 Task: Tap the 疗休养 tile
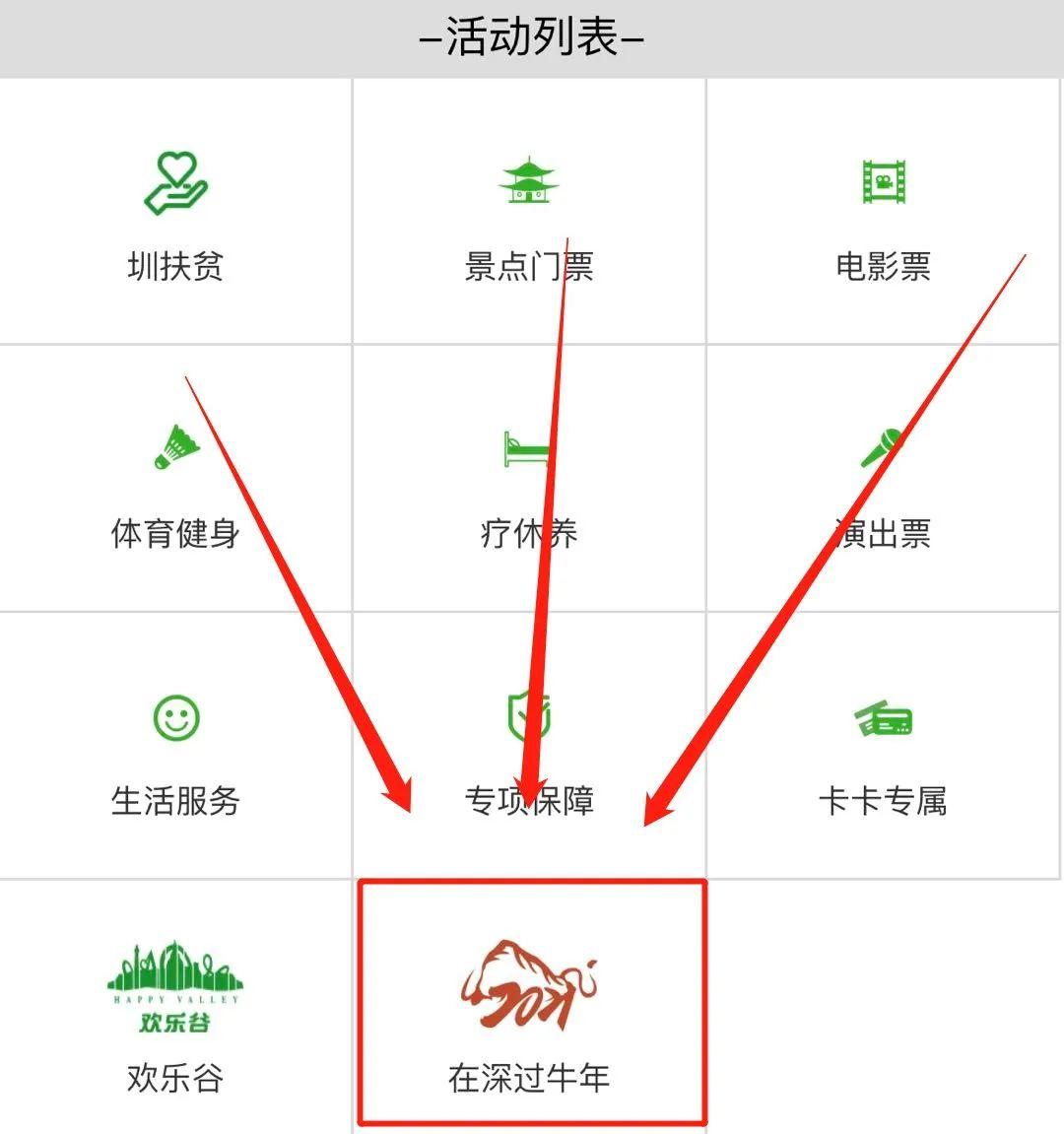tap(529, 480)
